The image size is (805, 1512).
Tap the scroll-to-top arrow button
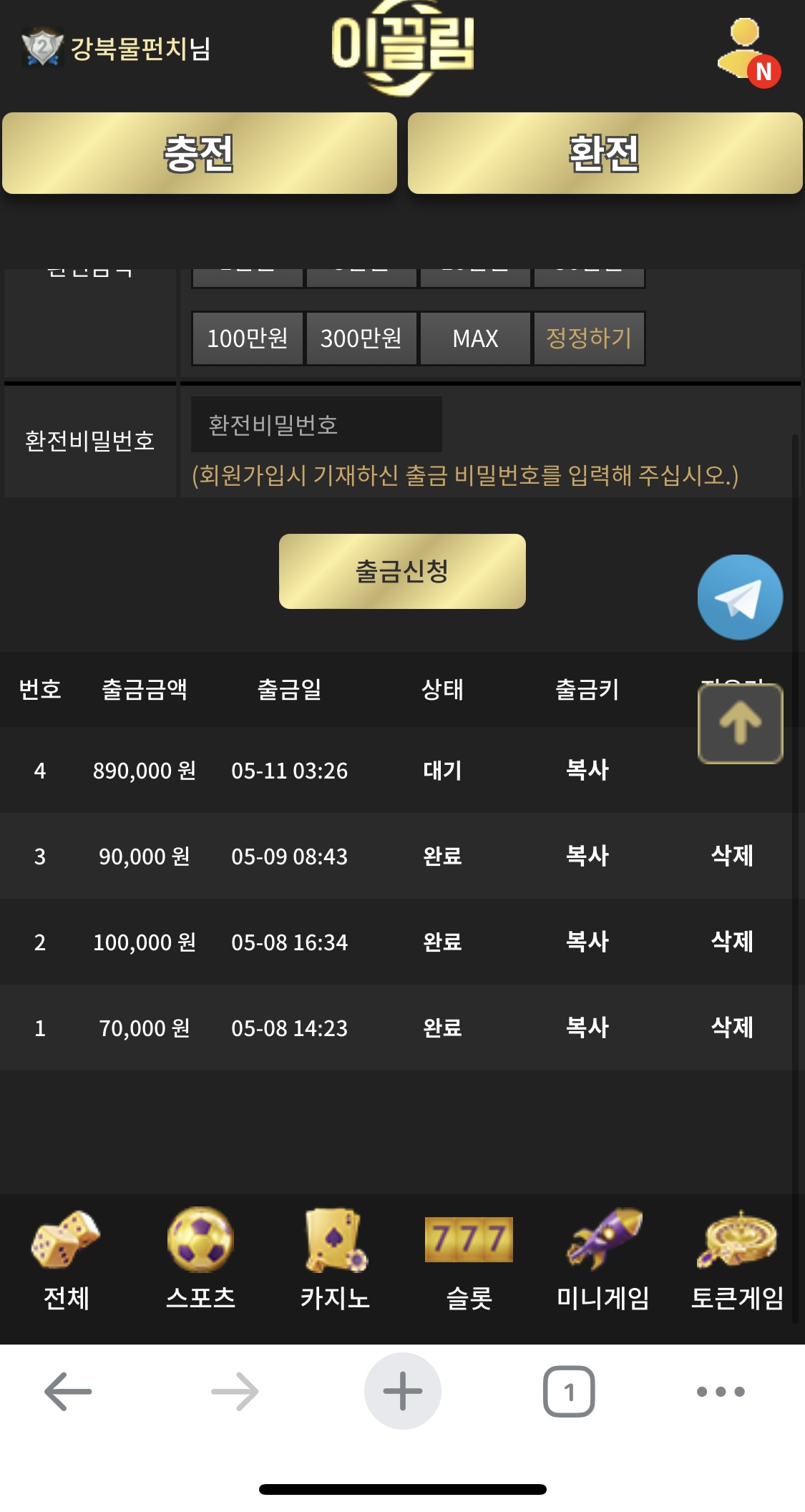click(740, 723)
